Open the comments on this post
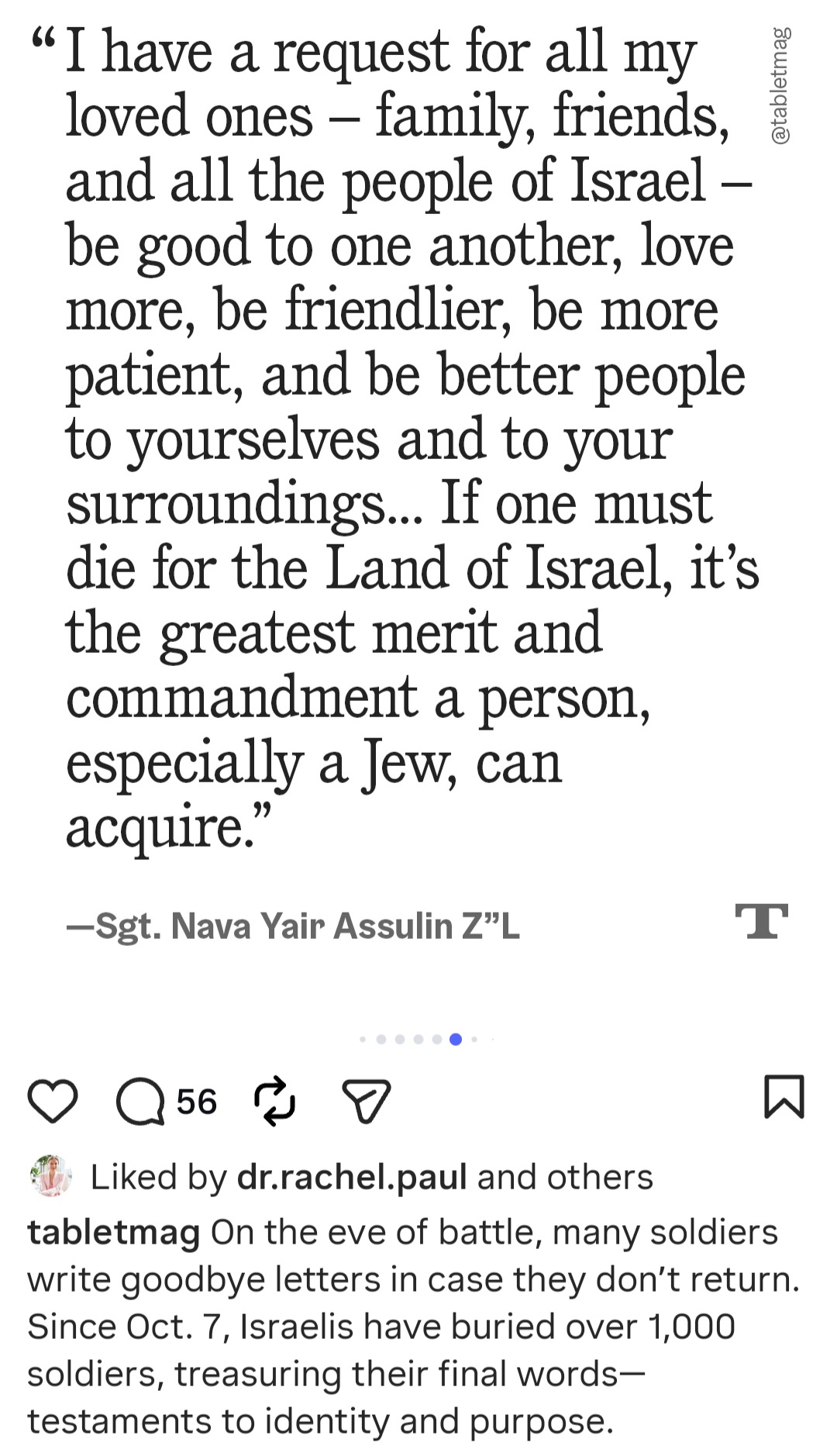837x1456 pixels. [x=141, y=1102]
